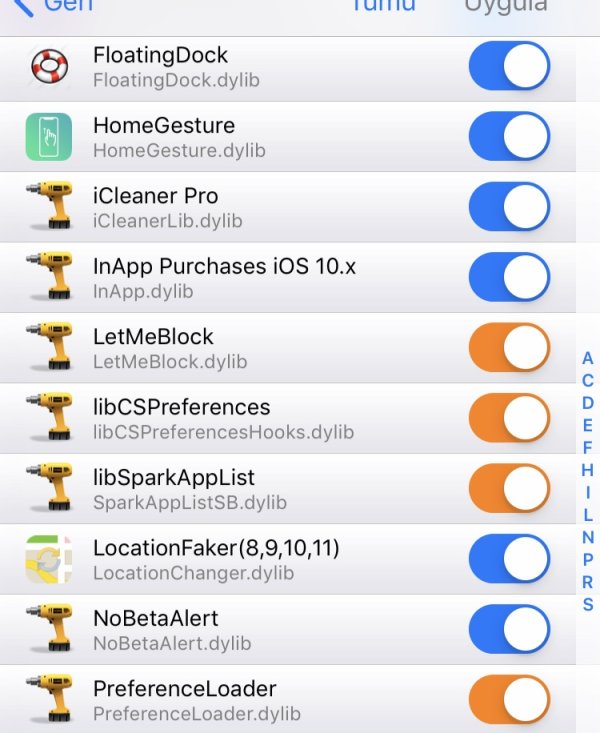Toggle the InApp Purchases iOS 10.x switch
The width and height of the screenshot is (600, 733).
tap(509, 278)
